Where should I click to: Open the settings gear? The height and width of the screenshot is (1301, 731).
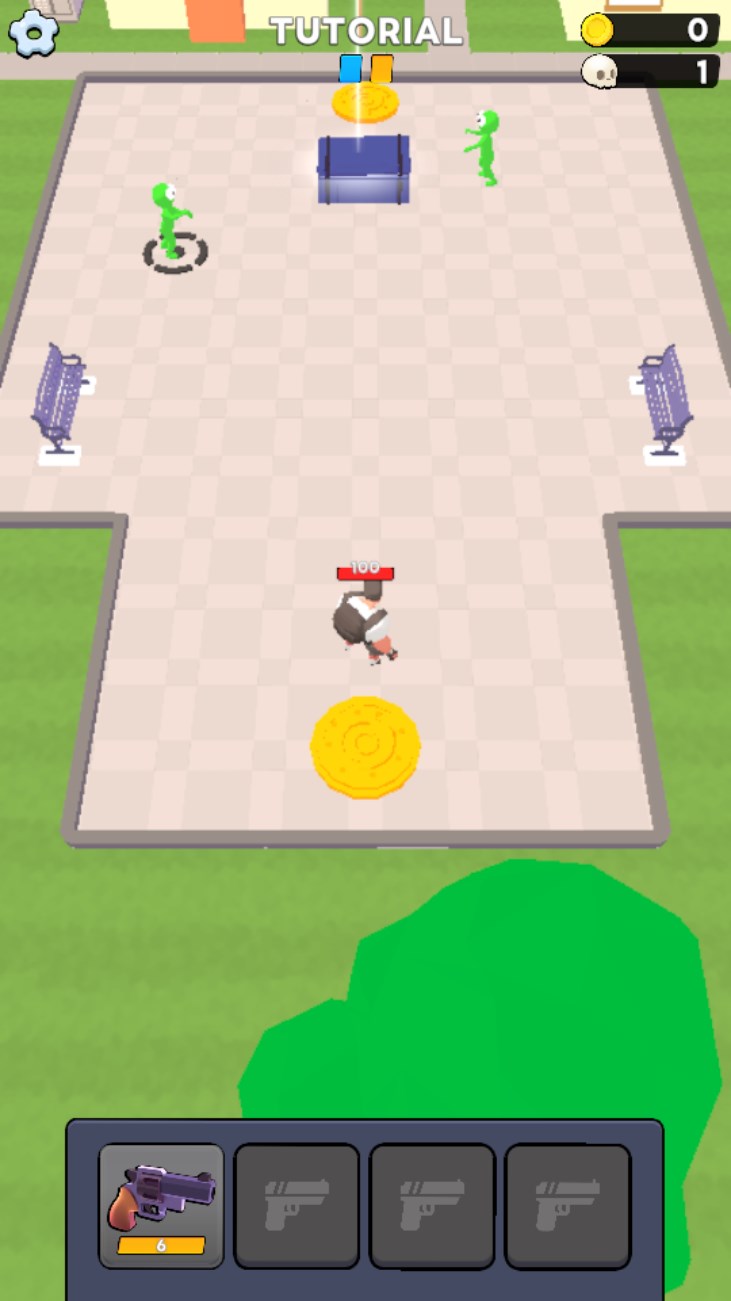point(33,33)
